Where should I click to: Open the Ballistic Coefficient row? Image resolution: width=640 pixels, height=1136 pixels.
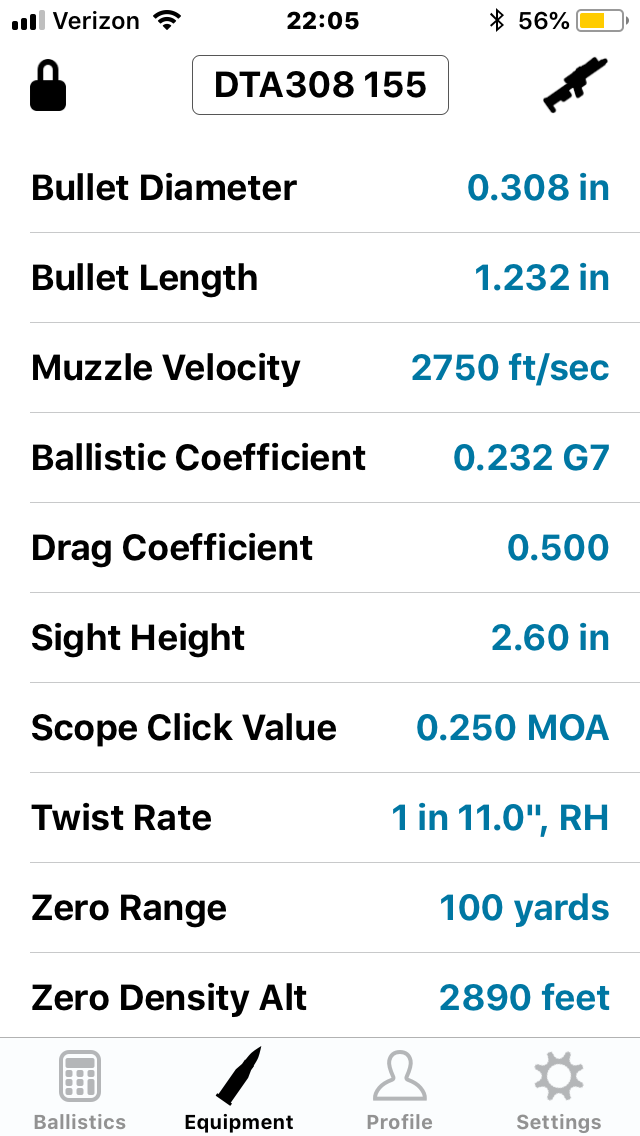point(530,458)
